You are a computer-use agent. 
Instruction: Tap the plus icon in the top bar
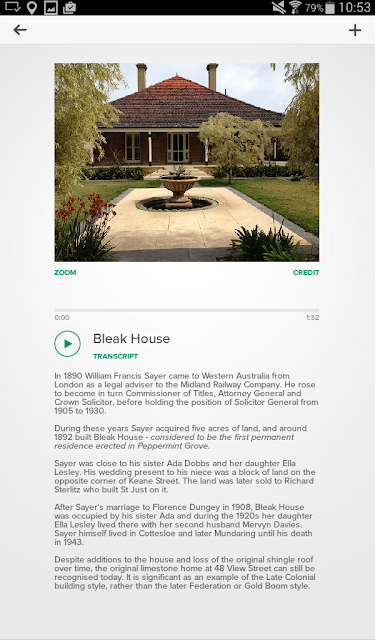tap(355, 30)
